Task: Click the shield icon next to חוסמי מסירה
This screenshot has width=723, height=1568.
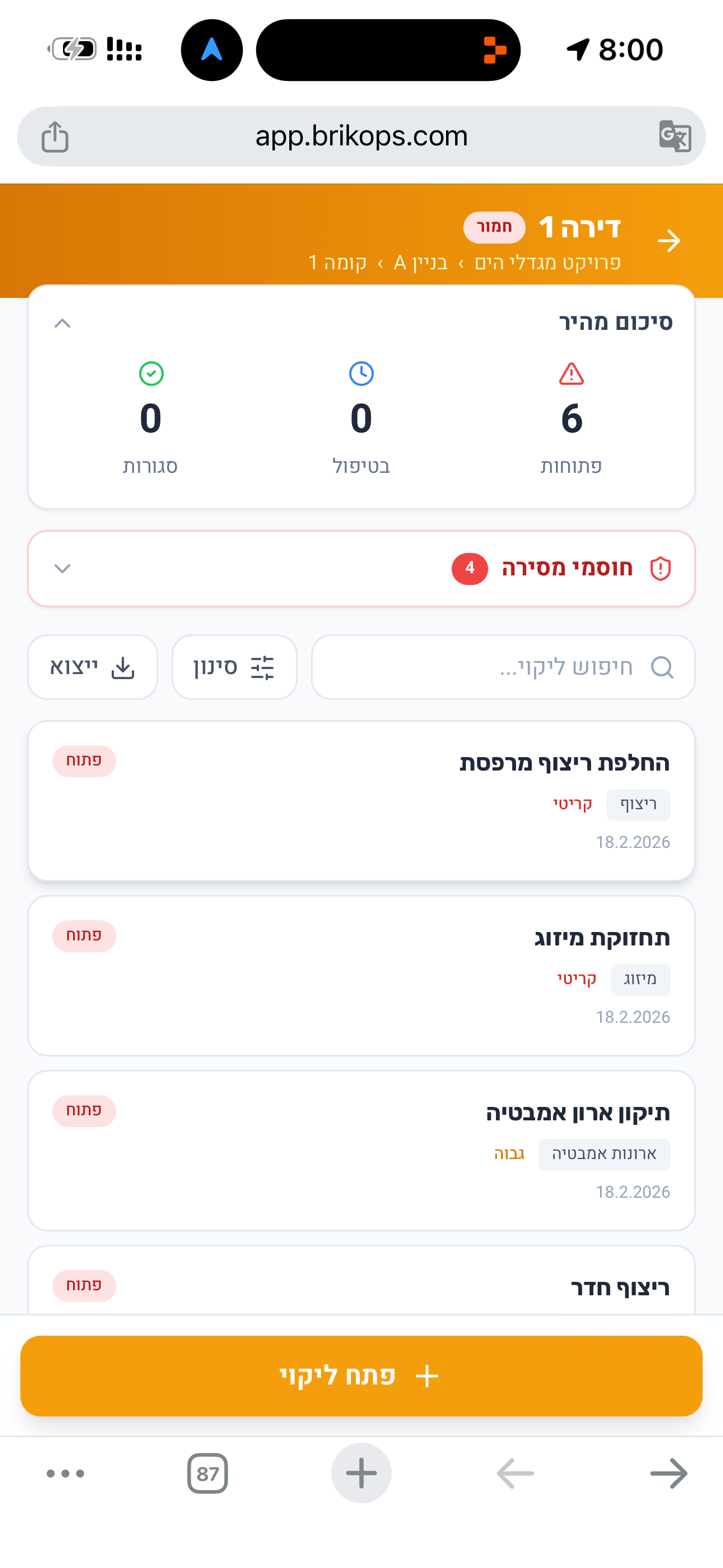Action: coord(661,568)
